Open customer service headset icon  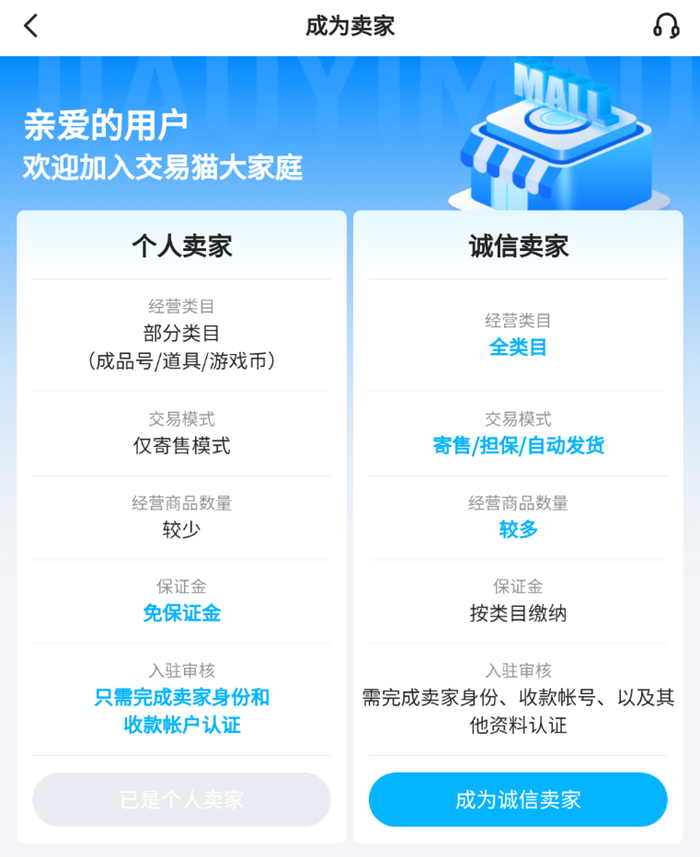(x=665, y=27)
